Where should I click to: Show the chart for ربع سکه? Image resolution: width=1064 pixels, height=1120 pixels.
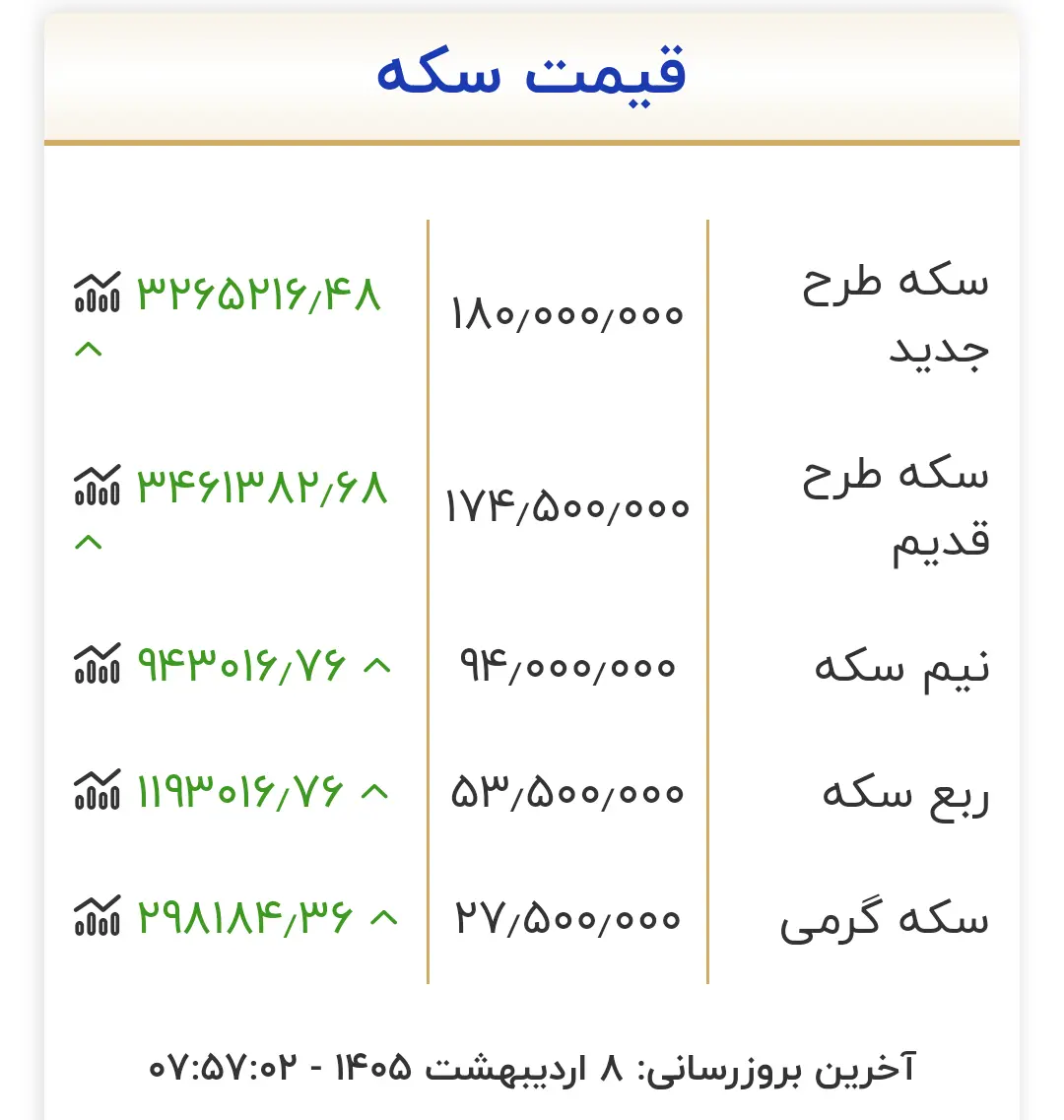(97, 790)
